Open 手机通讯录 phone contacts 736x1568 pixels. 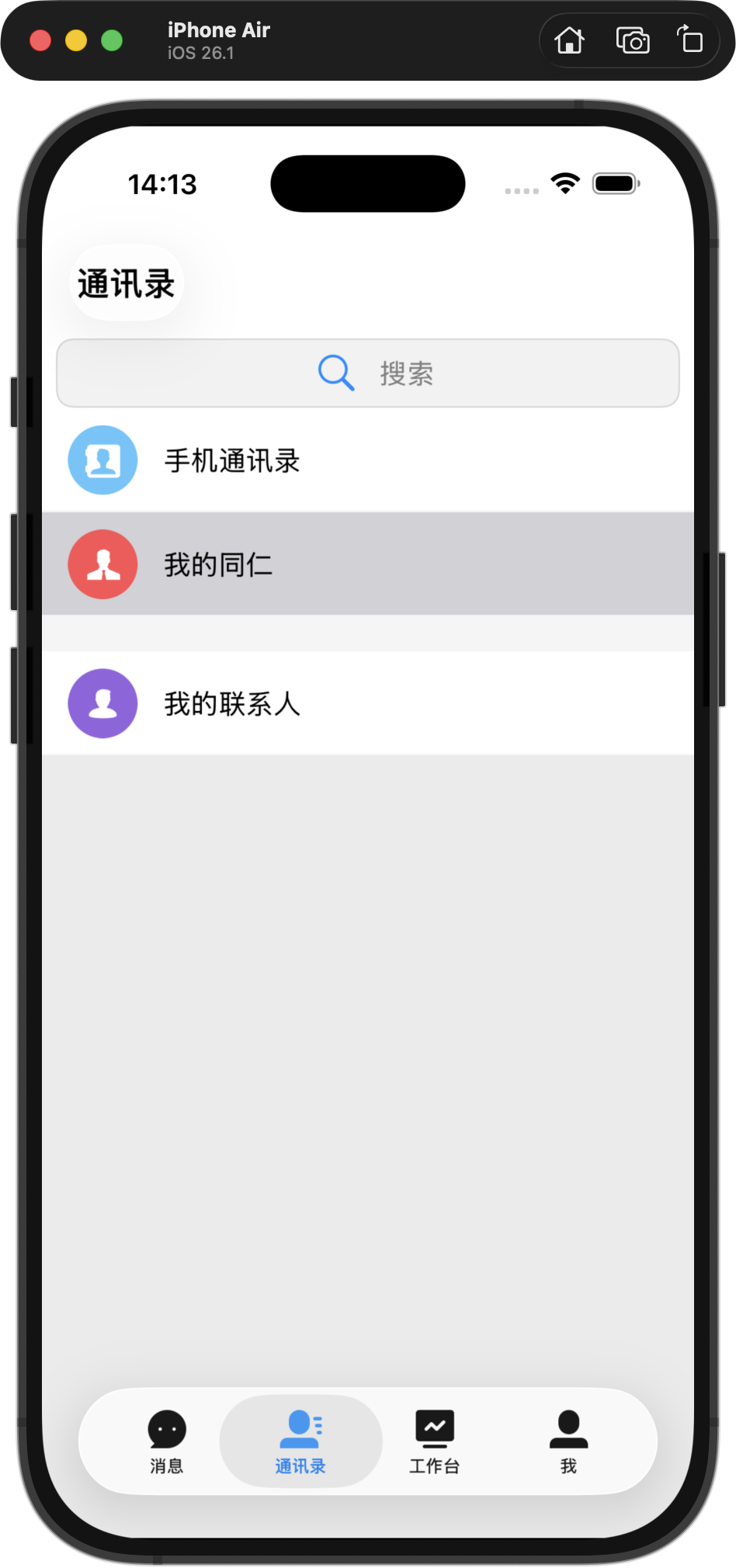pyautogui.click(x=368, y=460)
